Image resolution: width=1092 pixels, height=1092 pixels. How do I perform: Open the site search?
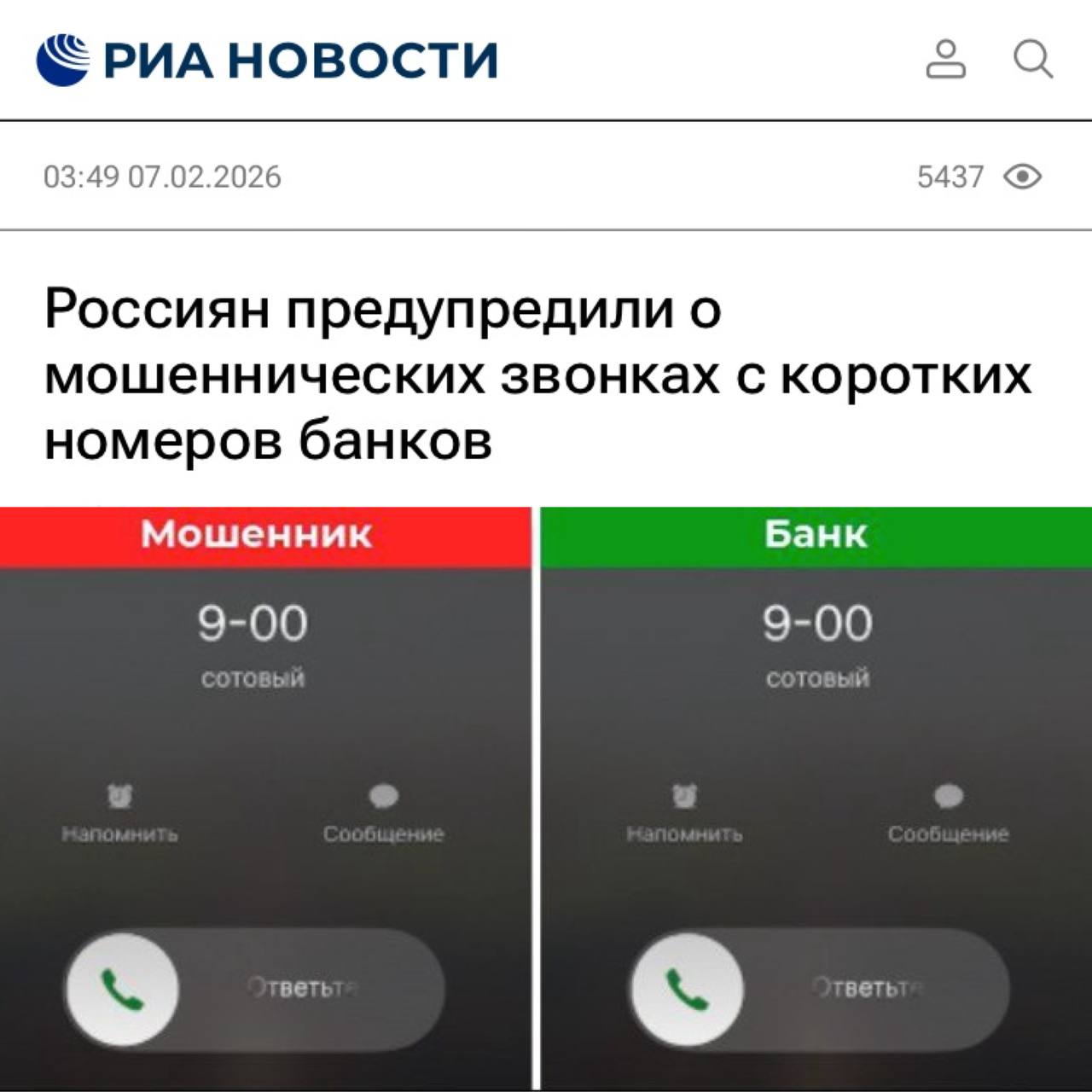[x=1032, y=59]
